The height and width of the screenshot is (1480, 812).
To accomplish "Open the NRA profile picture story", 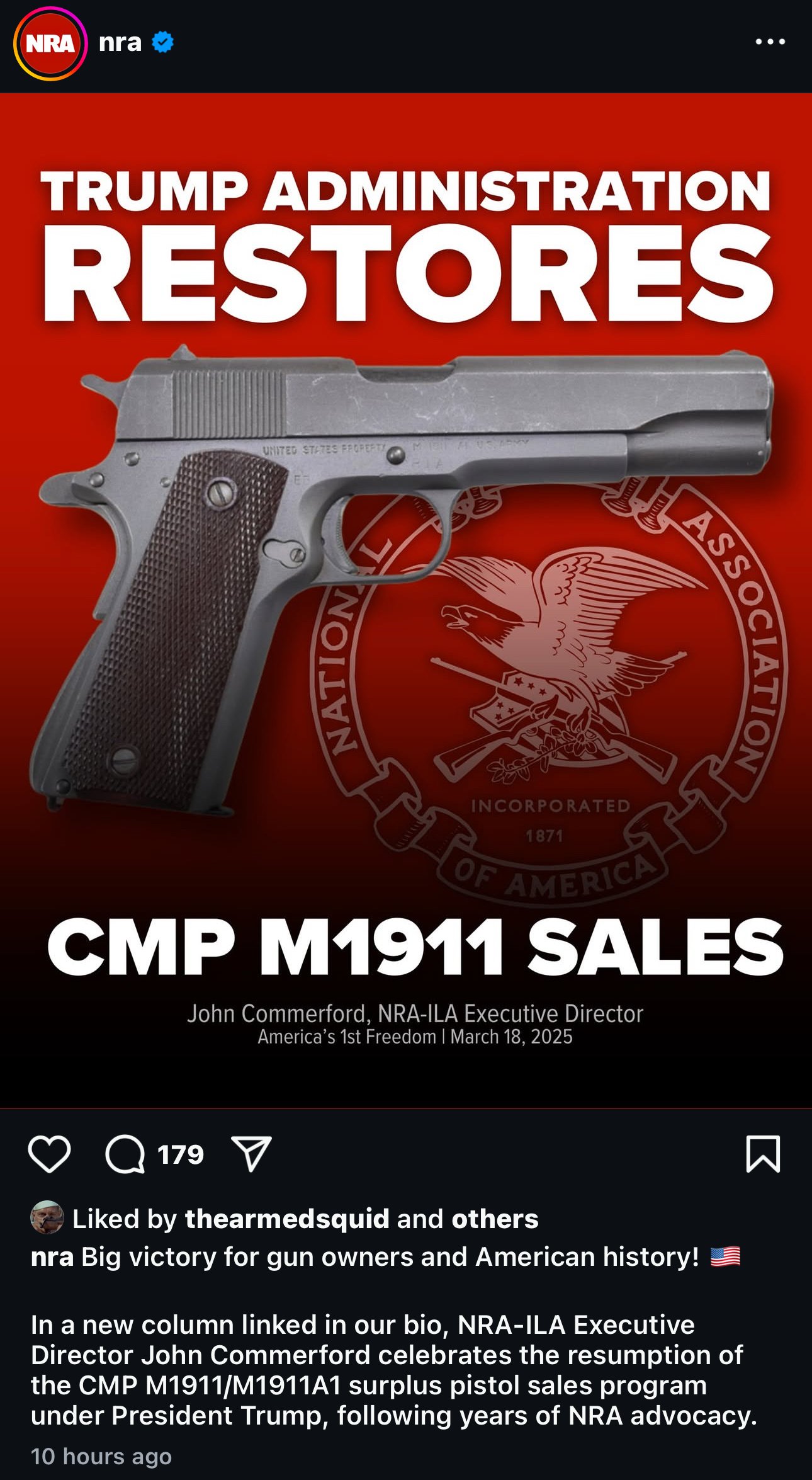I will point(50,43).
